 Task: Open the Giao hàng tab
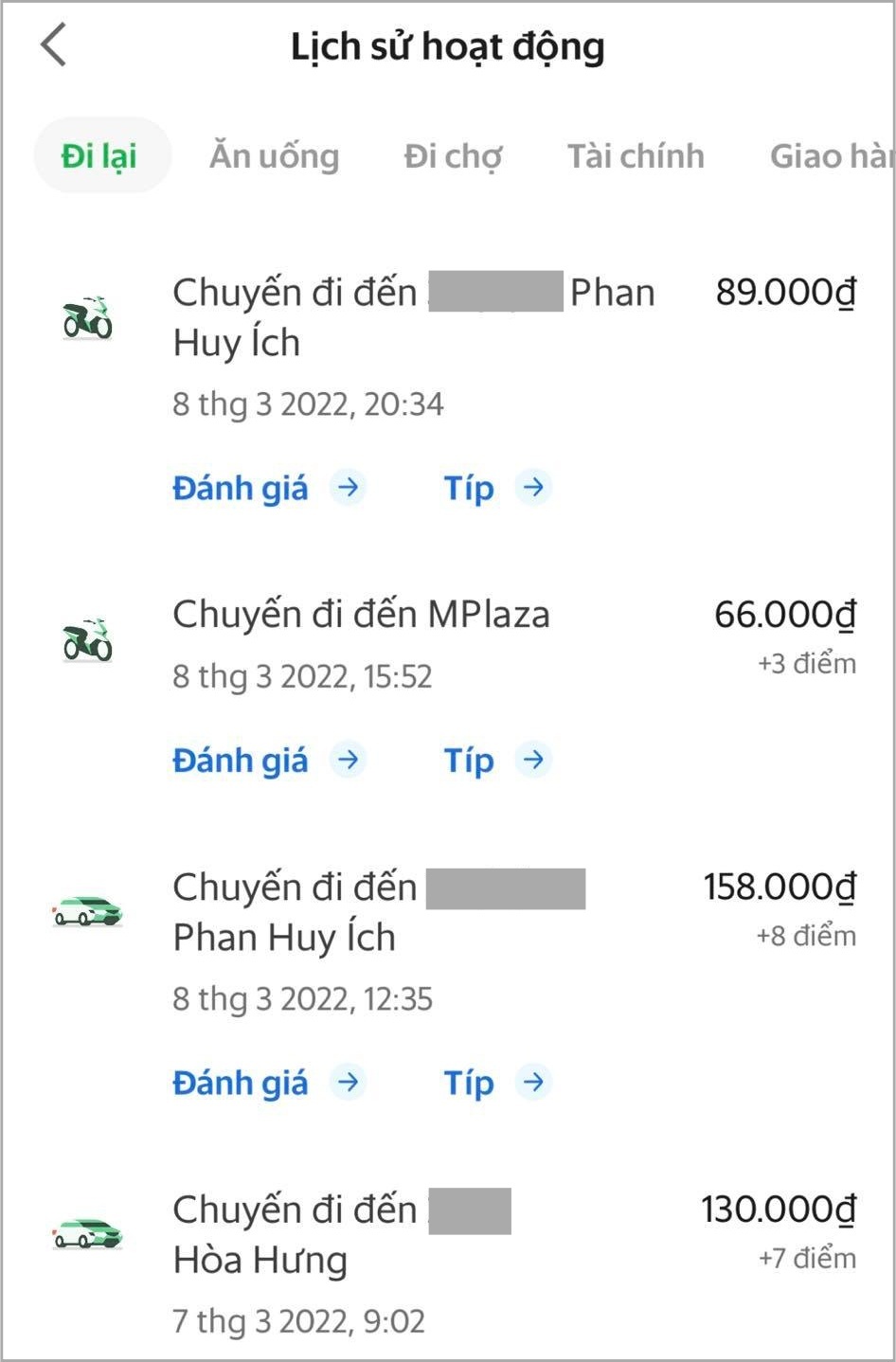point(827,155)
